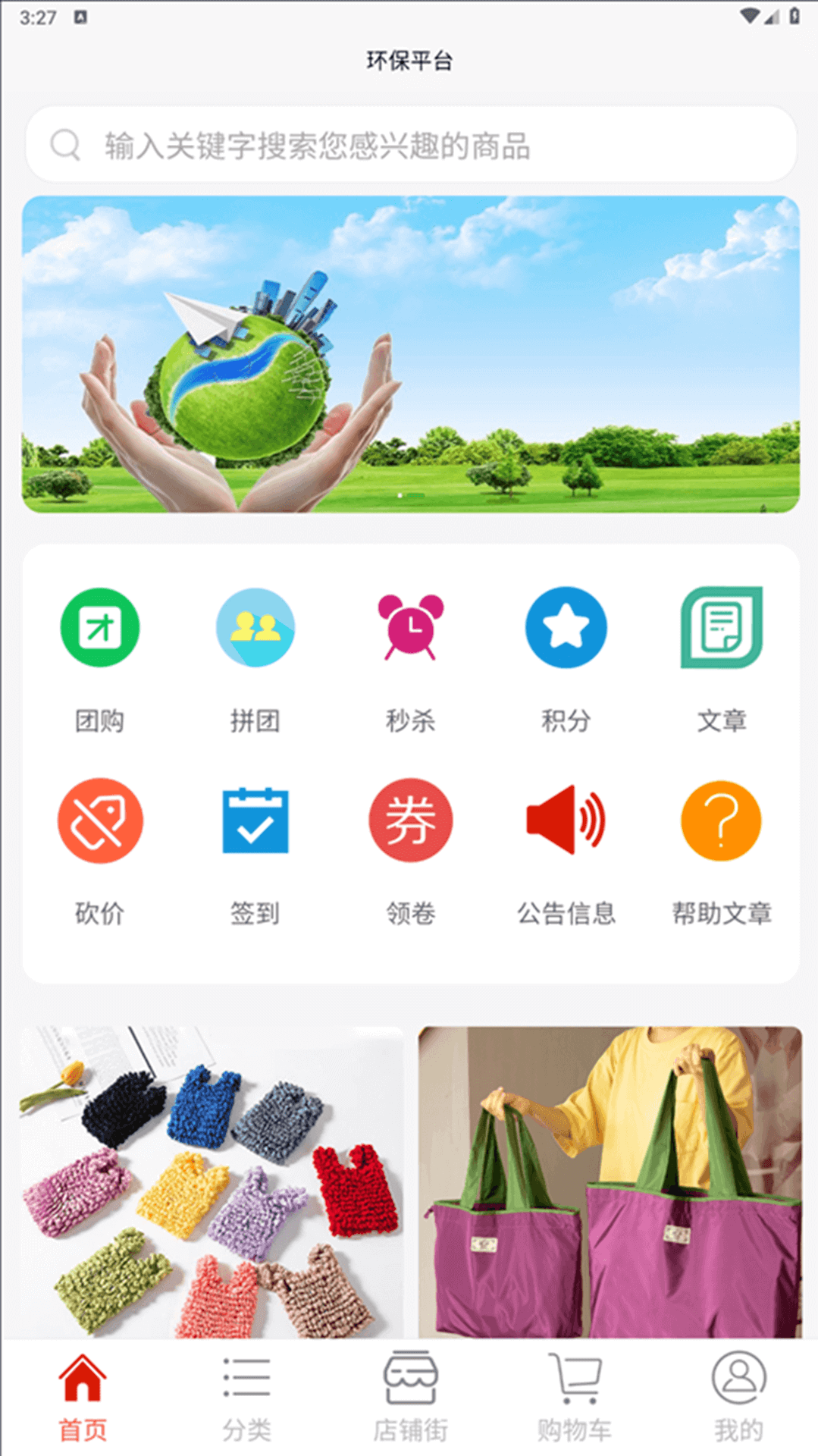Select the 拼团 feature icon
The image size is (818, 1456).
255,628
